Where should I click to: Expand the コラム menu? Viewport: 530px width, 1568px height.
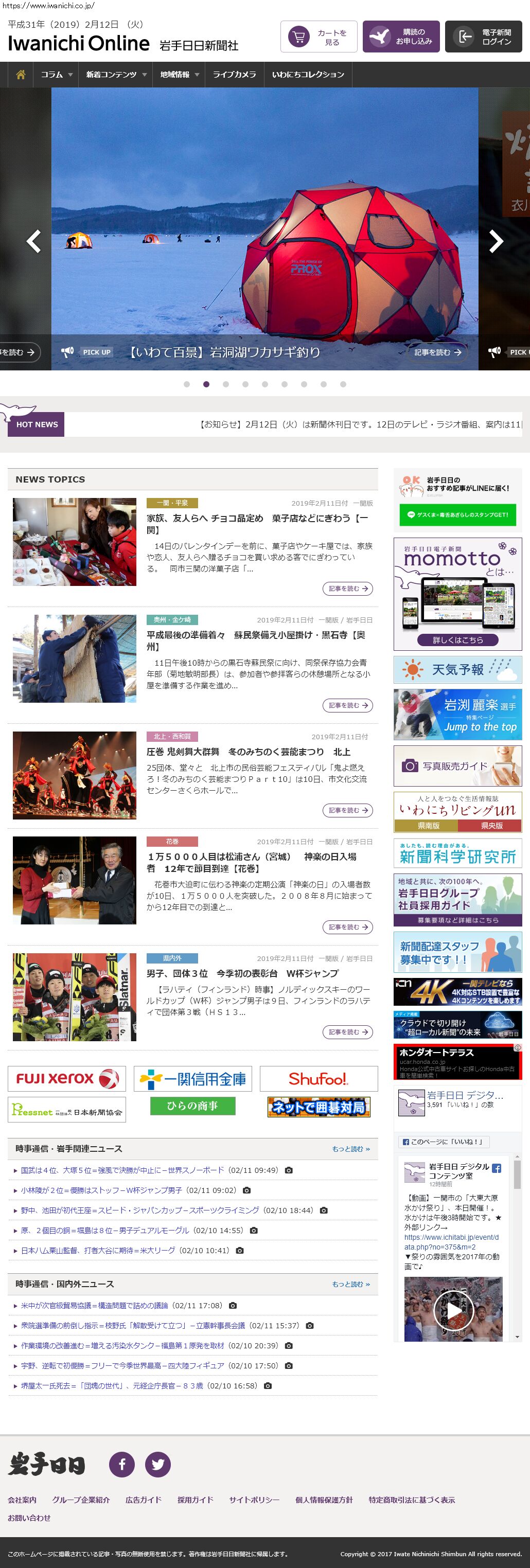[56, 74]
